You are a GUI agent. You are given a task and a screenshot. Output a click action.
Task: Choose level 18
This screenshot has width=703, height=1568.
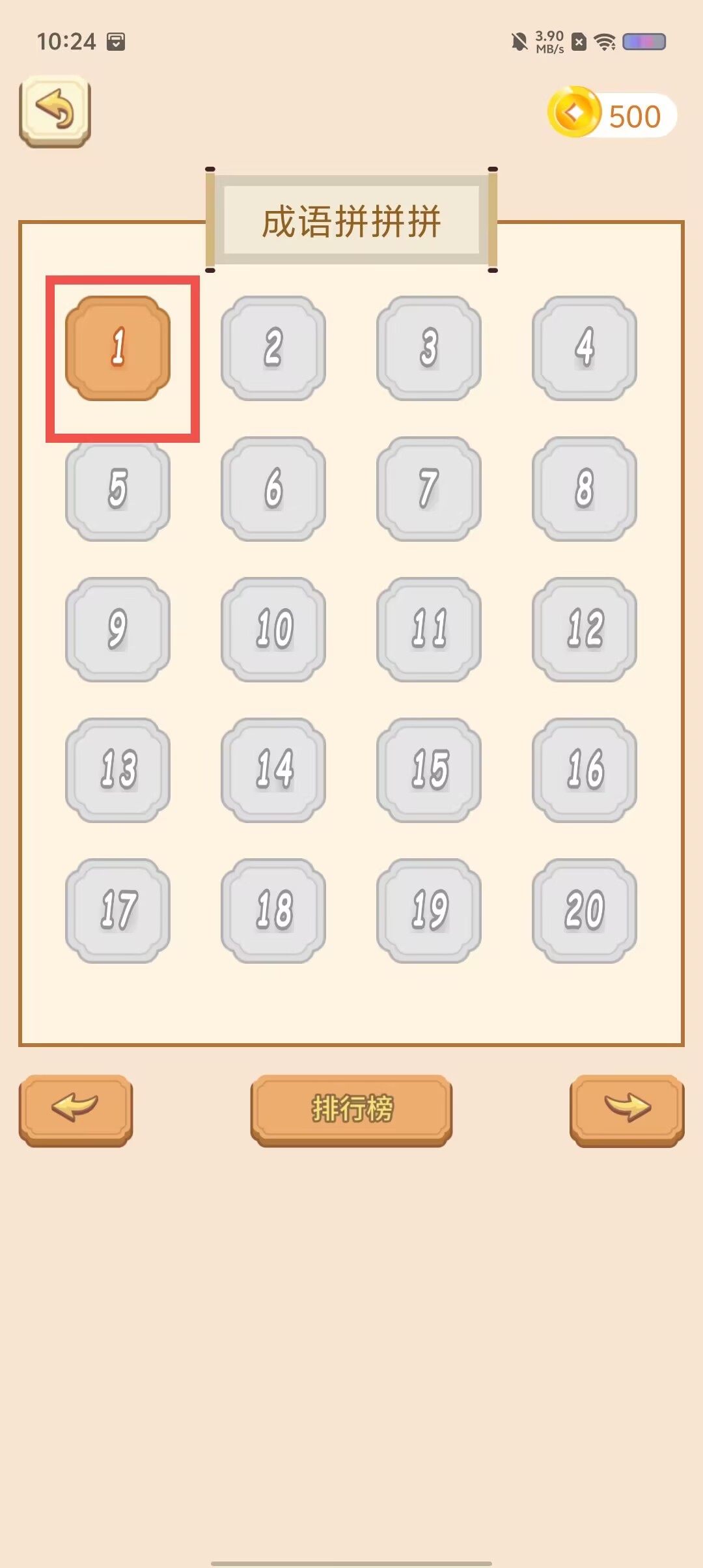coord(273,911)
